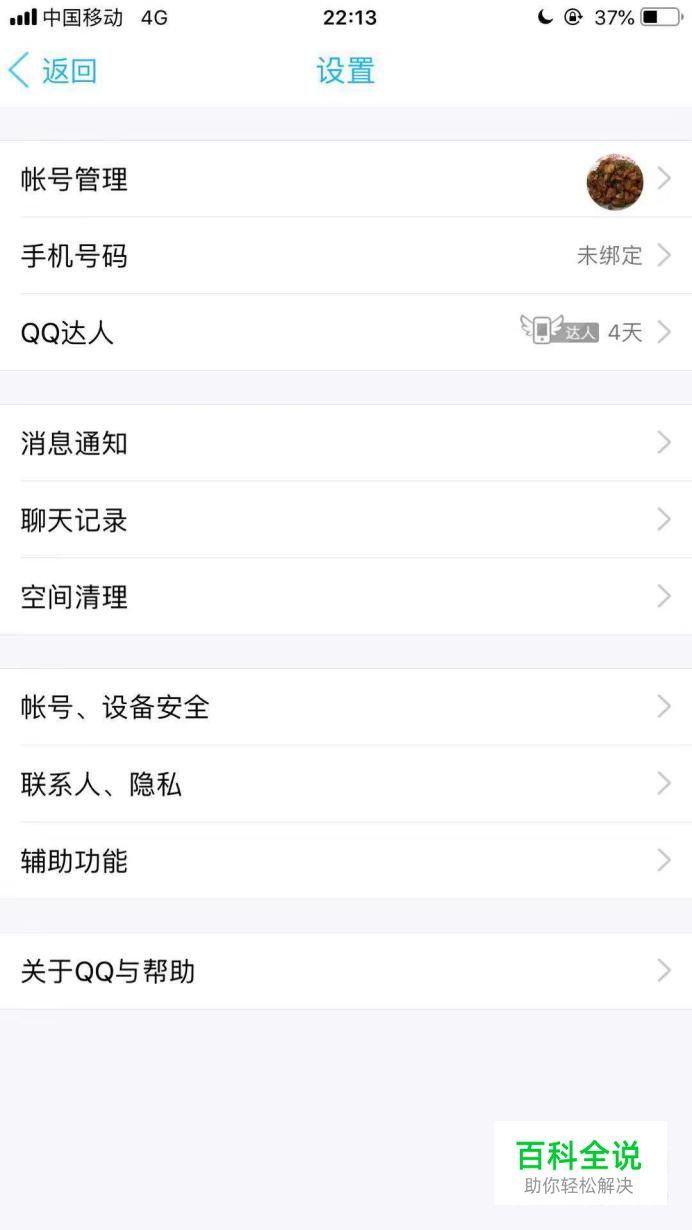Open 关于QQ与帮助 about and help
This screenshot has width=692, height=1230.
tap(108, 971)
